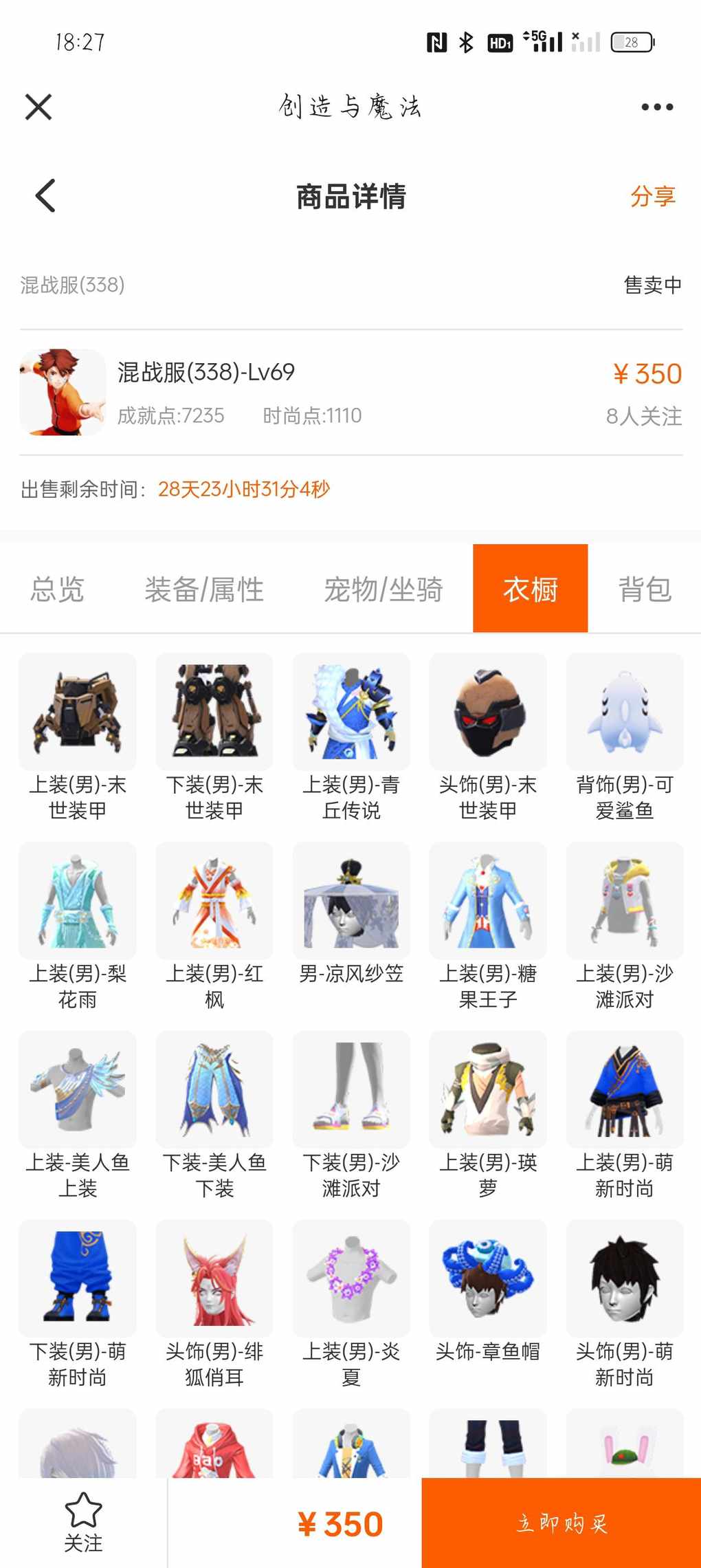Switch to the 背包 tab
The image size is (701, 1568).
point(644,589)
